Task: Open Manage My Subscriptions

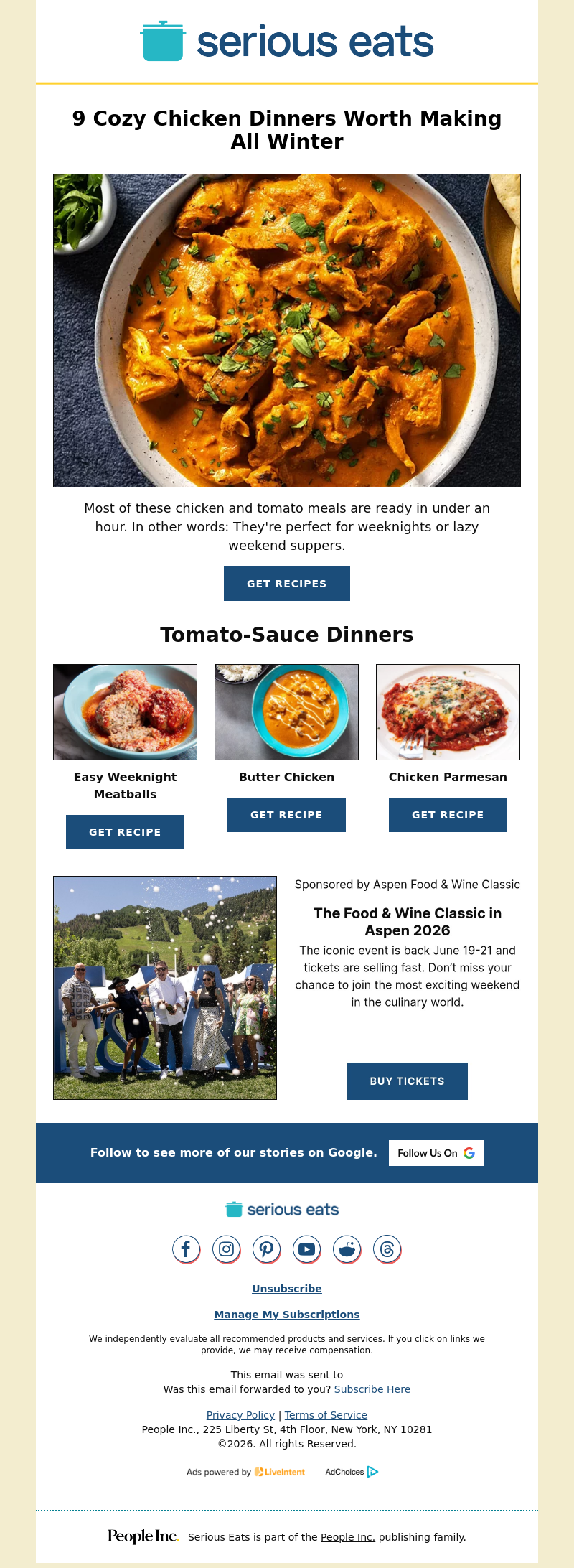Action: 286,1315
